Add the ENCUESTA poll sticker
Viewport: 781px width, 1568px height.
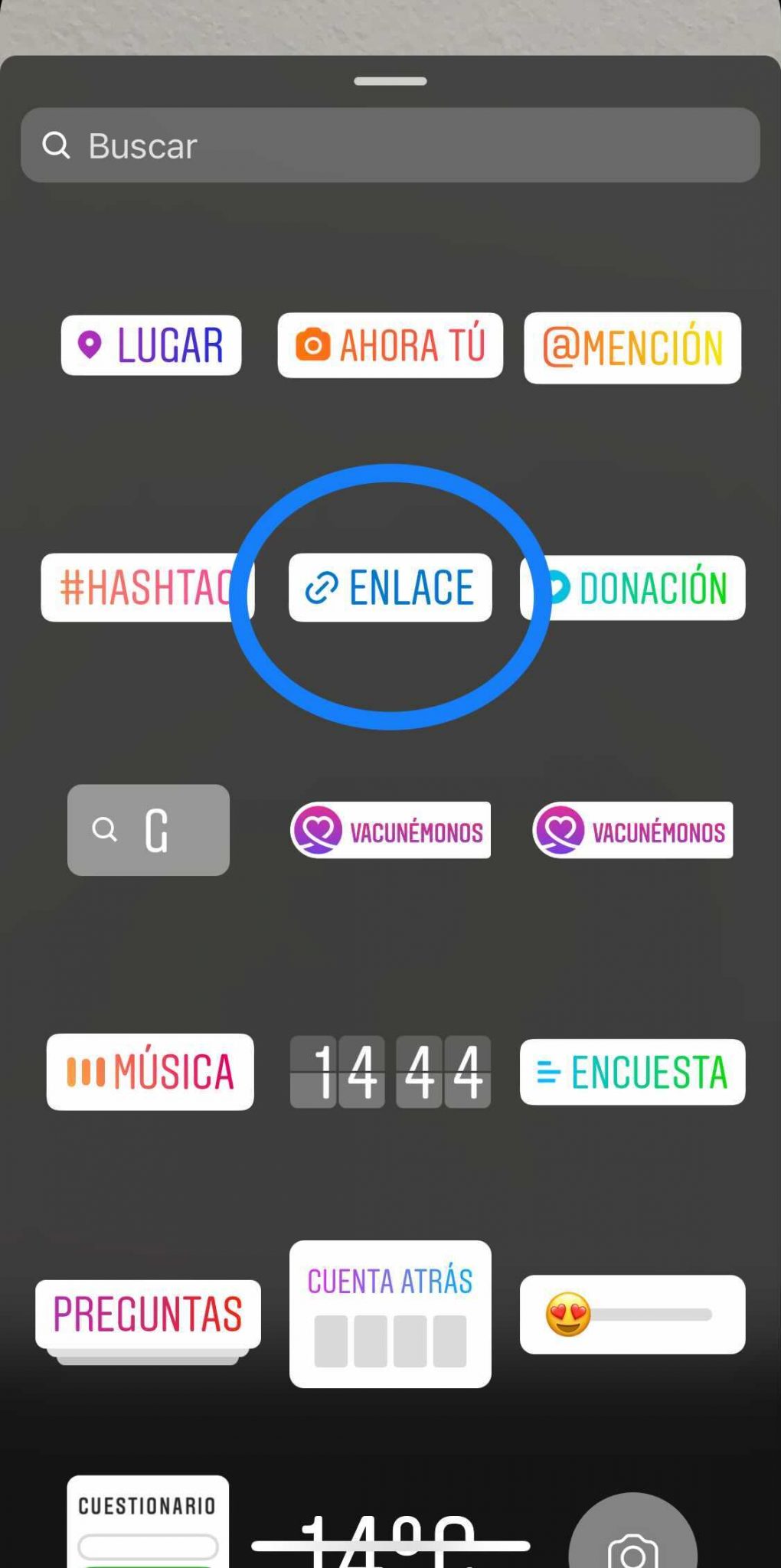pos(631,1071)
